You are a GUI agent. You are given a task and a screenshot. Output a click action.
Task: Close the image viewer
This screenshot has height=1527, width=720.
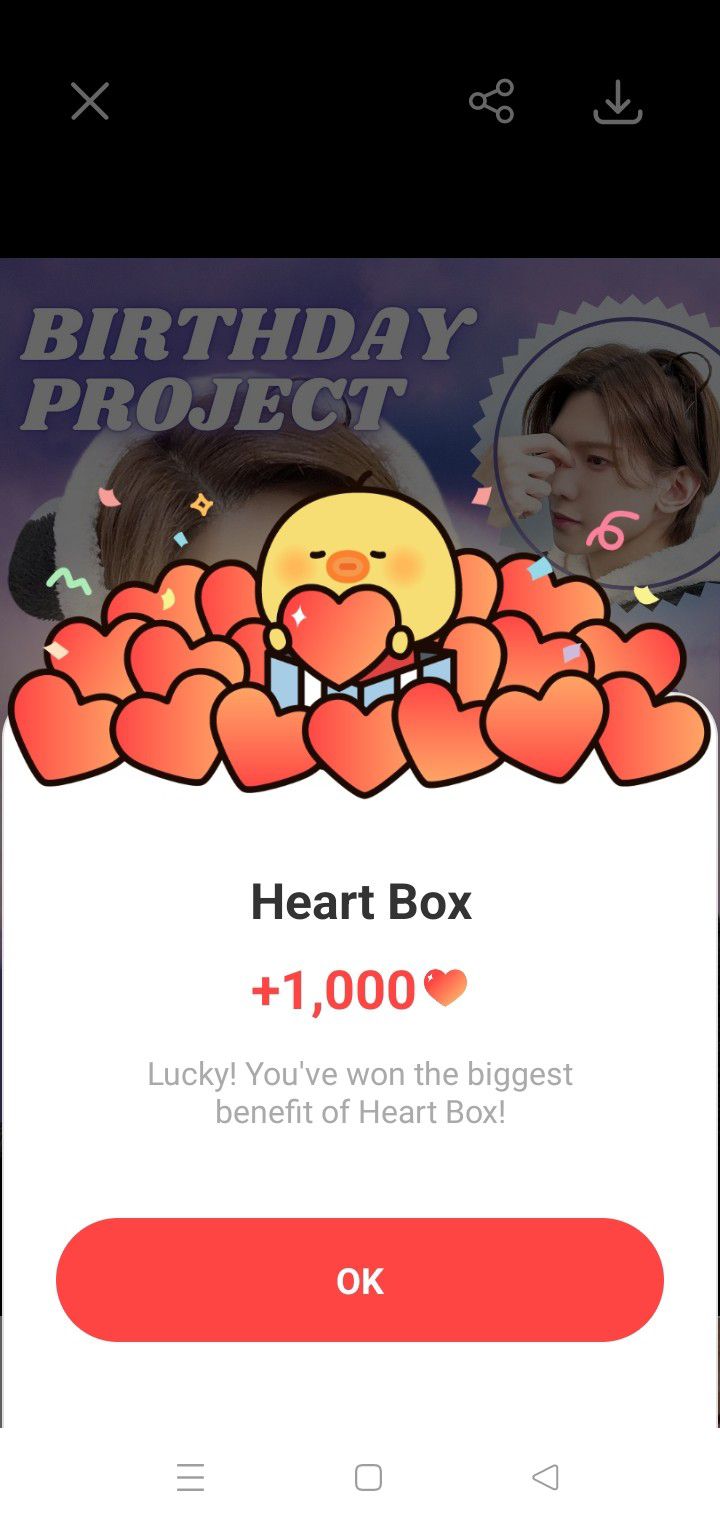90,101
